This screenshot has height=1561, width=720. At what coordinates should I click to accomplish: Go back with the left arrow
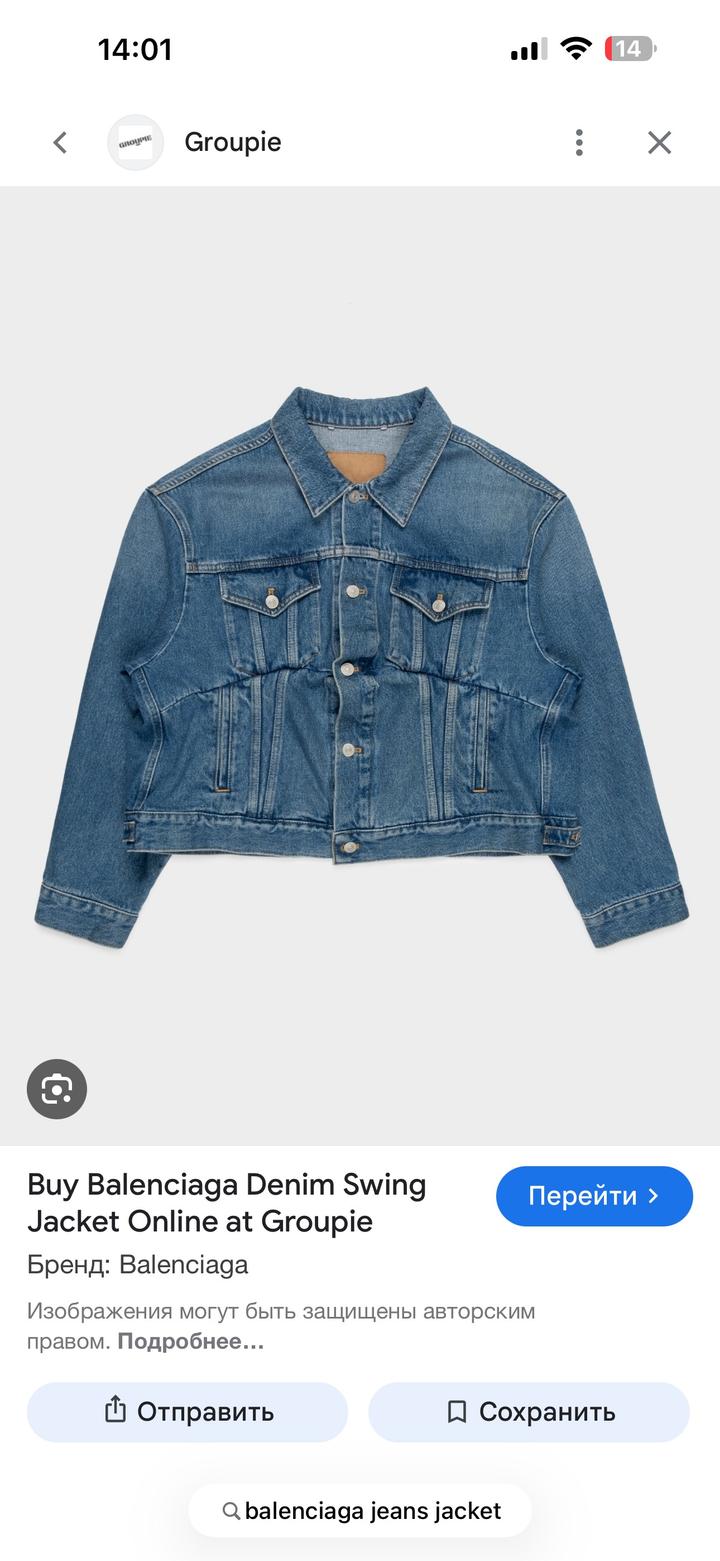(60, 143)
